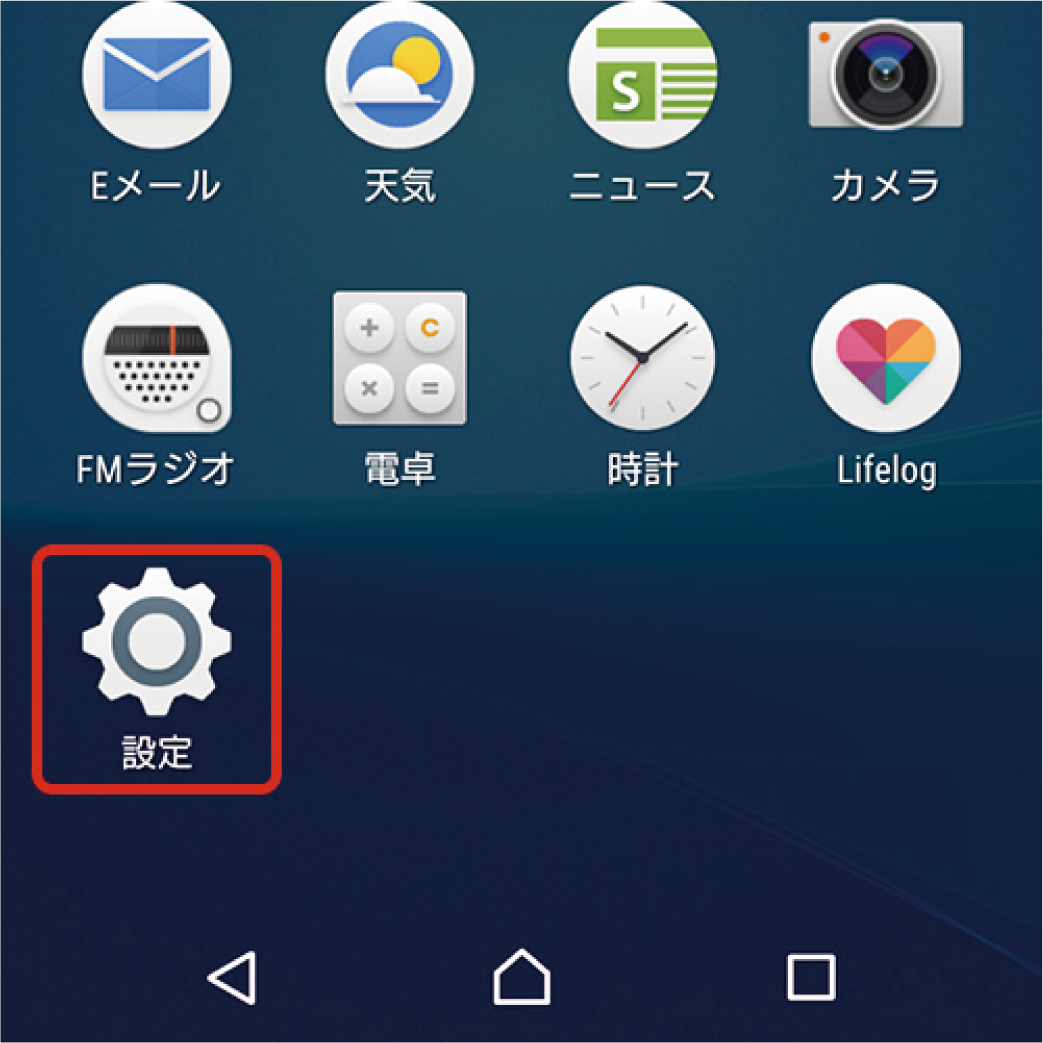Launch the Lifelog app
Screen dimensions: 1043x1043
(885, 358)
